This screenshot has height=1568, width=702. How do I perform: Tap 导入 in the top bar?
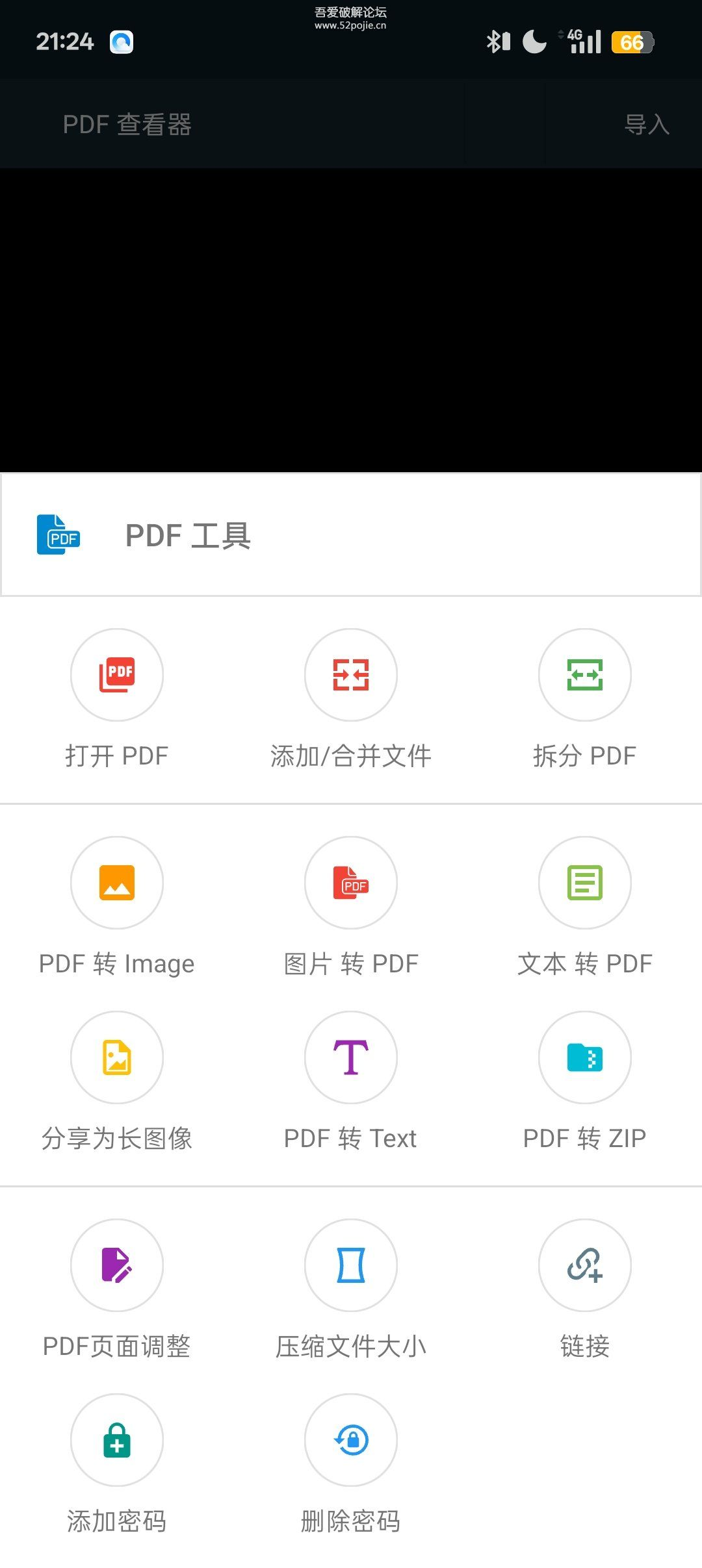click(x=646, y=124)
